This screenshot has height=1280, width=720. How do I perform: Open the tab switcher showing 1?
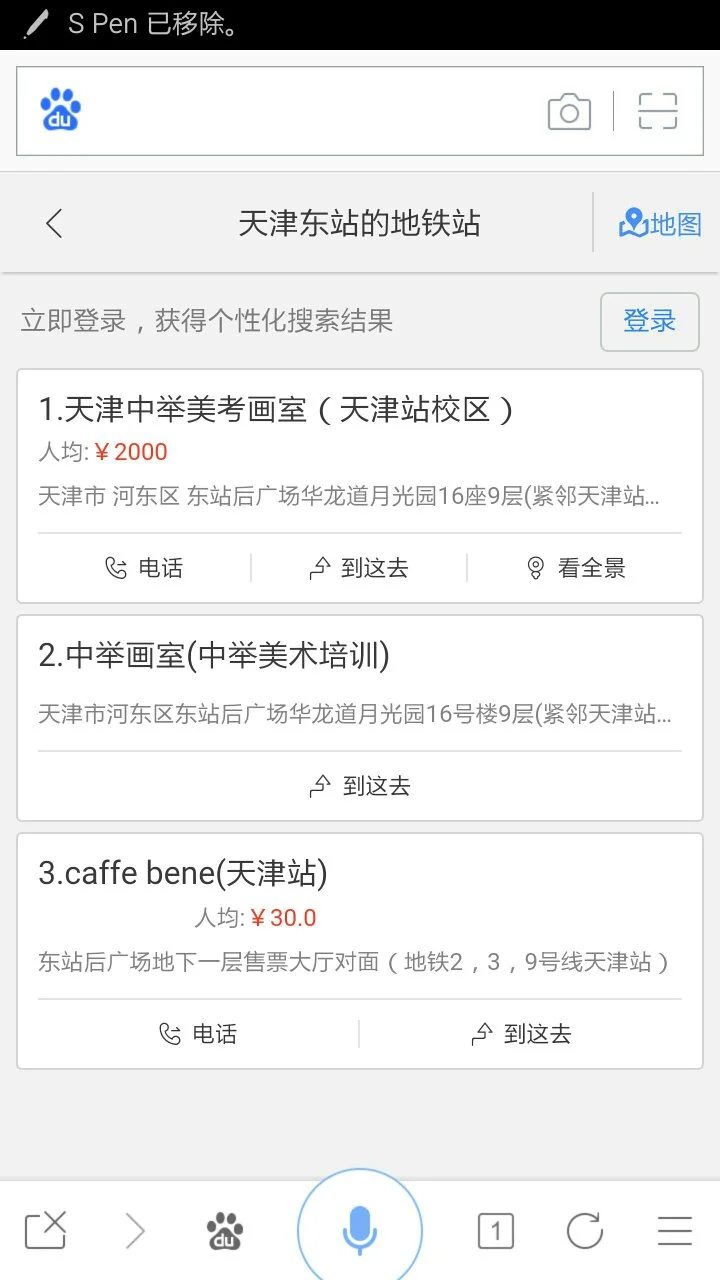coord(495,1230)
